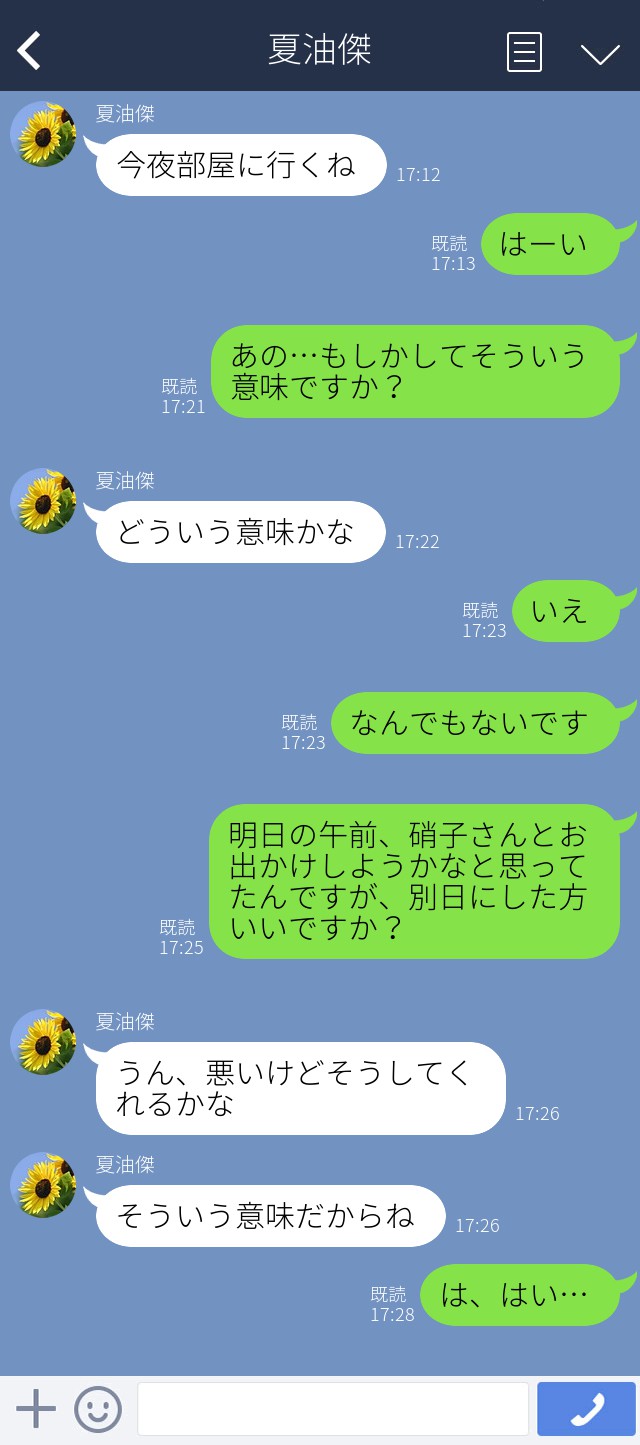Focus the message text field
Image resolution: width=640 pixels, height=1445 pixels.
pos(332,1409)
